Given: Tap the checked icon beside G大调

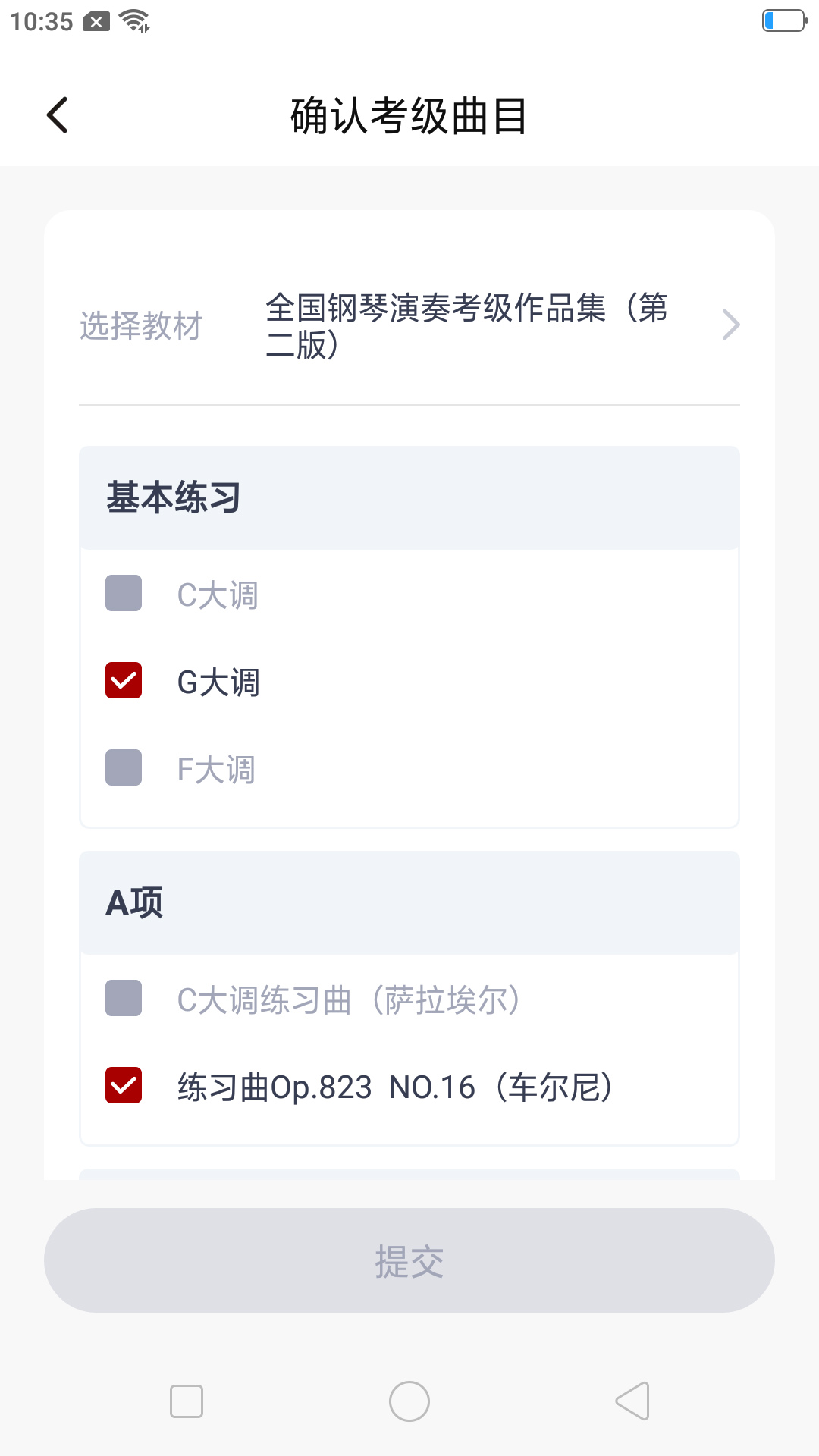Looking at the screenshot, I should click(x=124, y=682).
